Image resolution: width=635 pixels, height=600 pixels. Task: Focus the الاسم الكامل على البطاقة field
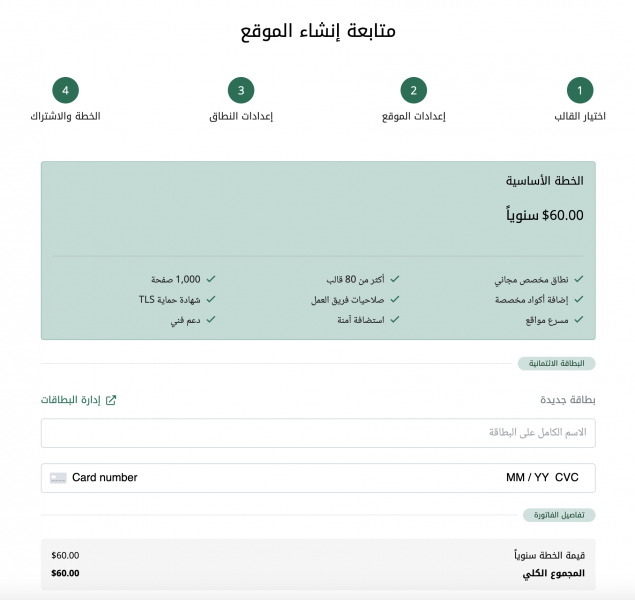(318, 433)
